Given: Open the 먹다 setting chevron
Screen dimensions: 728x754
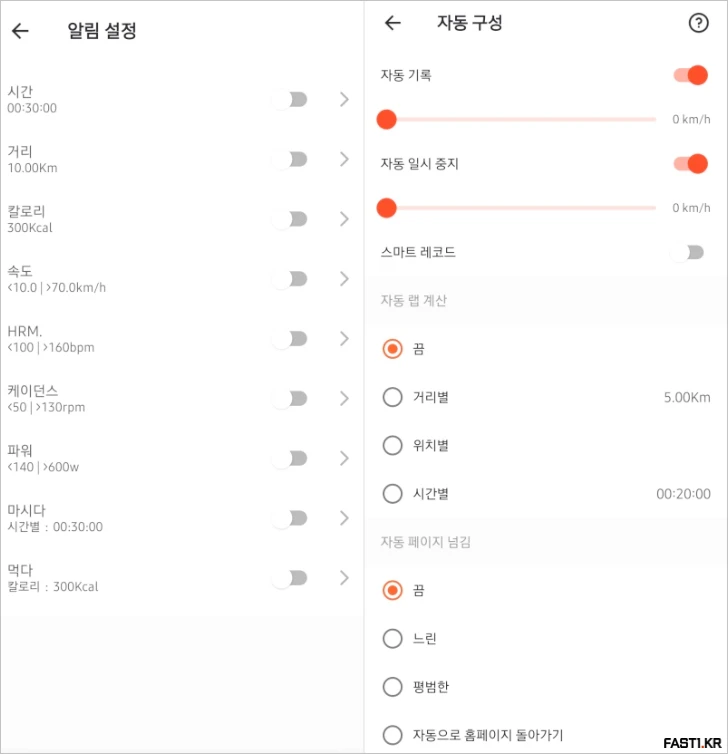Looking at the screenshot, I should 344,578.
